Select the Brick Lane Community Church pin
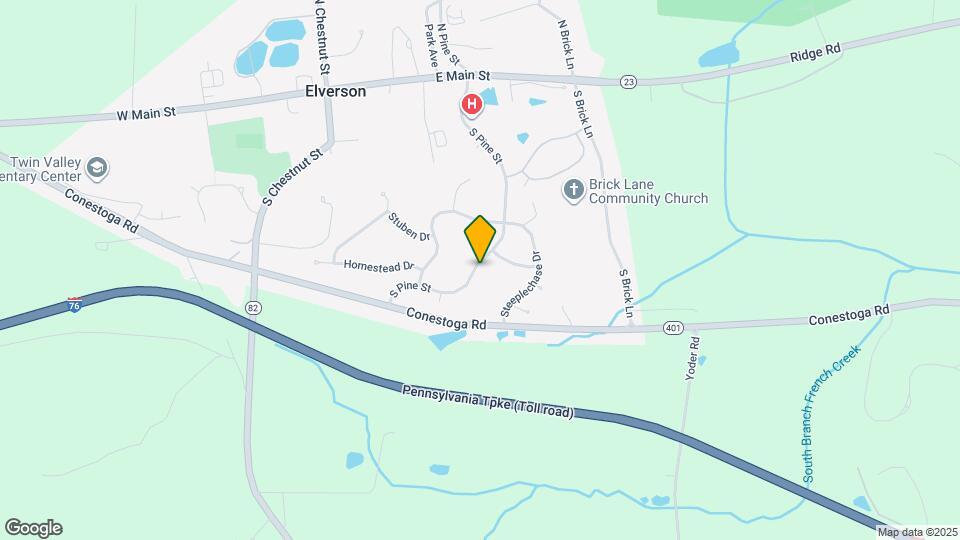960x540 pixels. [574, 191]
